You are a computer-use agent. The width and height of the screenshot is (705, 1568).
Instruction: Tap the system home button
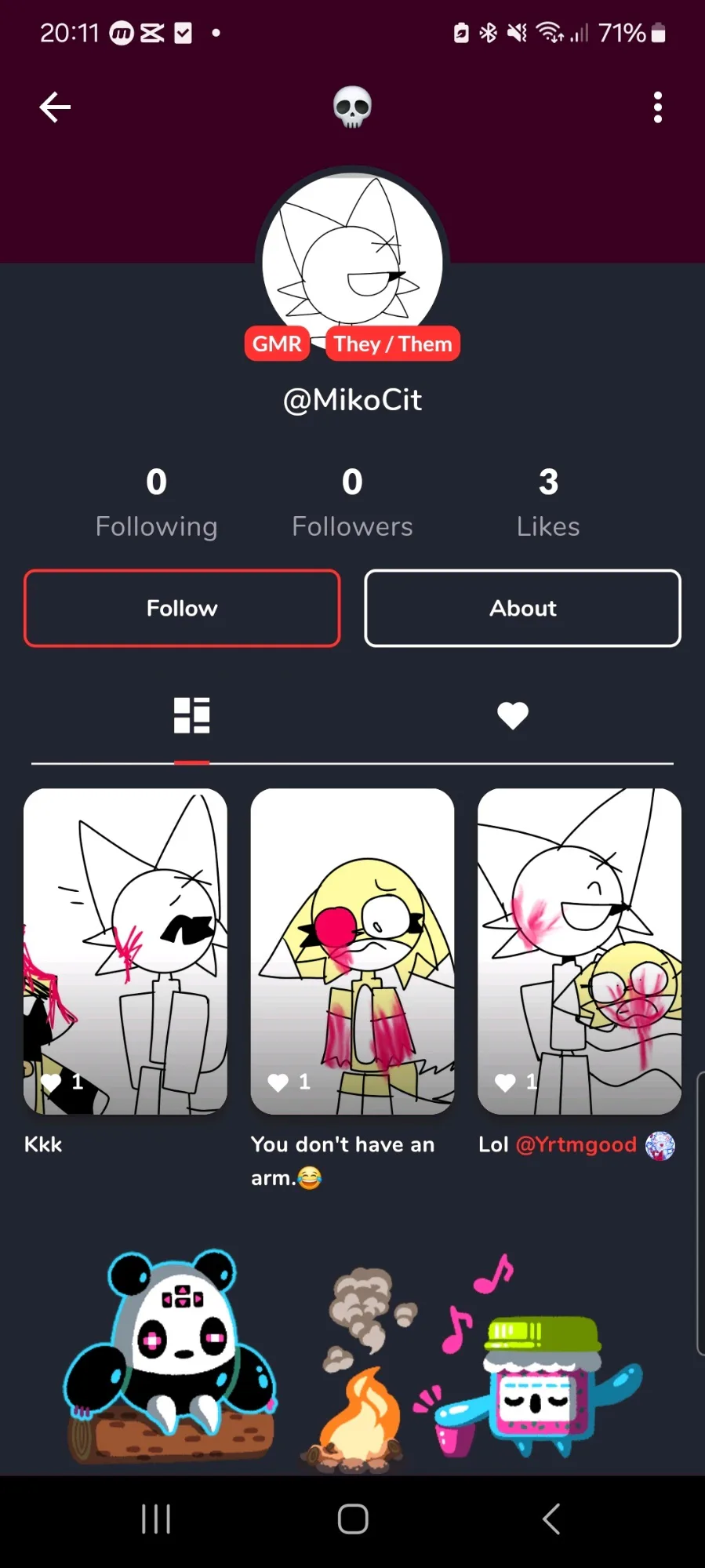[352, 1519]
